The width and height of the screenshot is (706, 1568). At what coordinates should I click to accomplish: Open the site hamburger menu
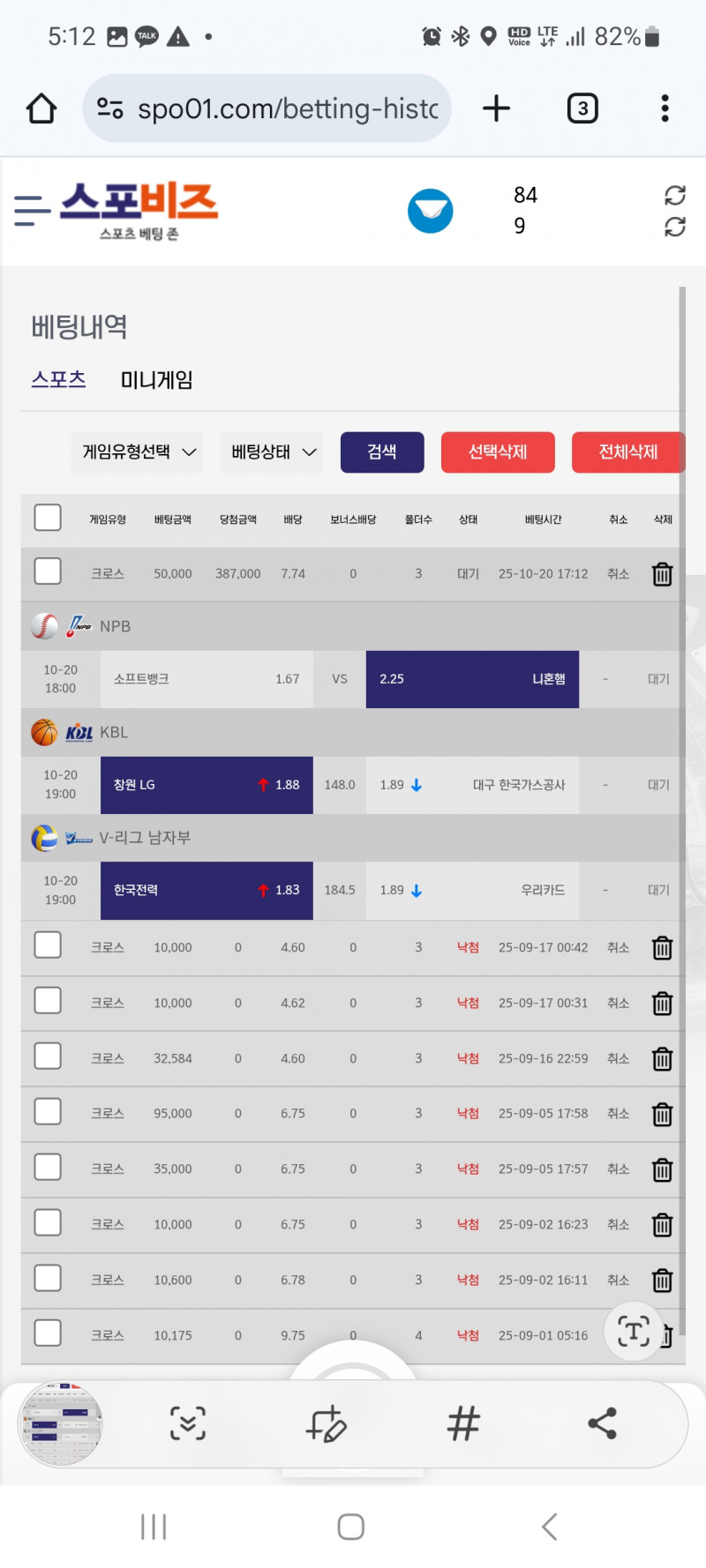click(31, 211)
